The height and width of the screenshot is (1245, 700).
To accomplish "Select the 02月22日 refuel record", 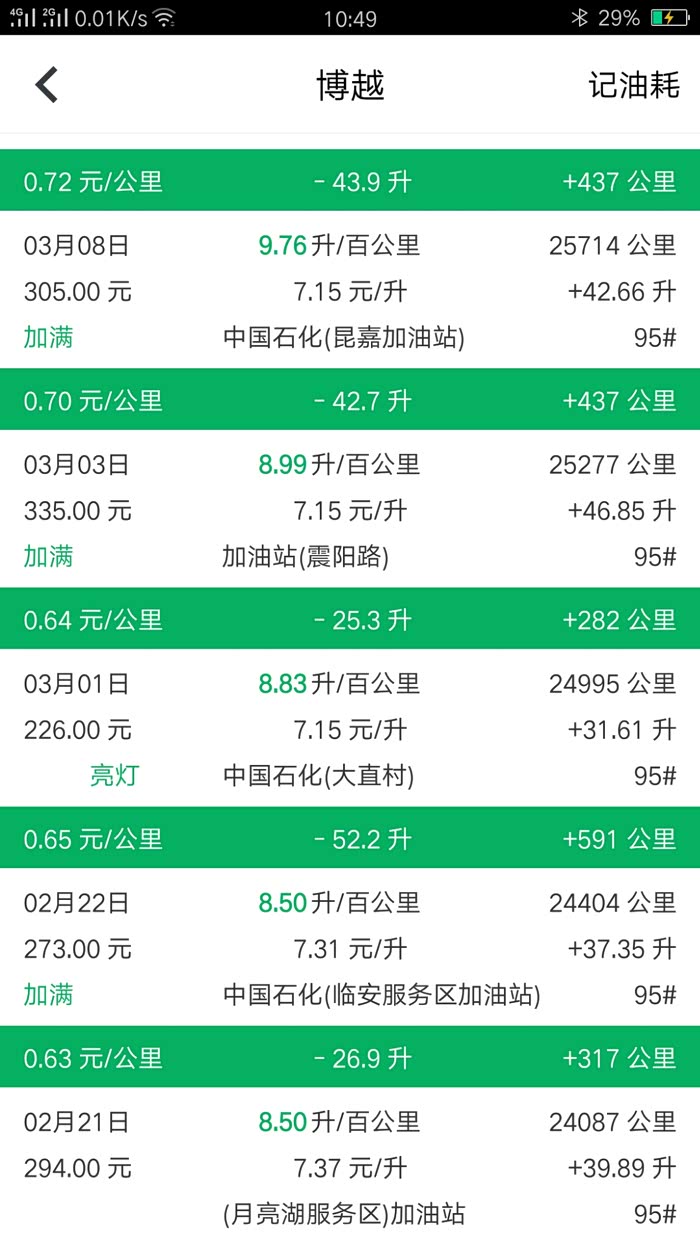I will click(x=350, y=948).
